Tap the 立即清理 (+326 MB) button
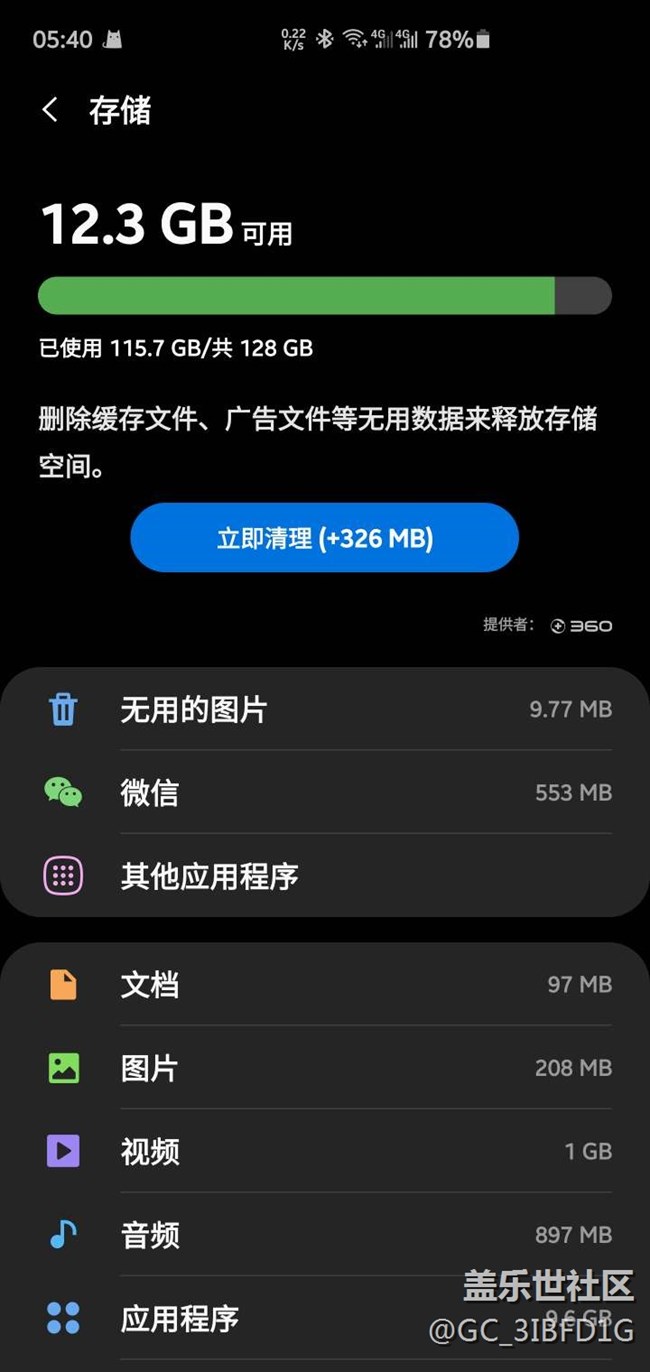The image size is (650, 1372). [324, 538]
